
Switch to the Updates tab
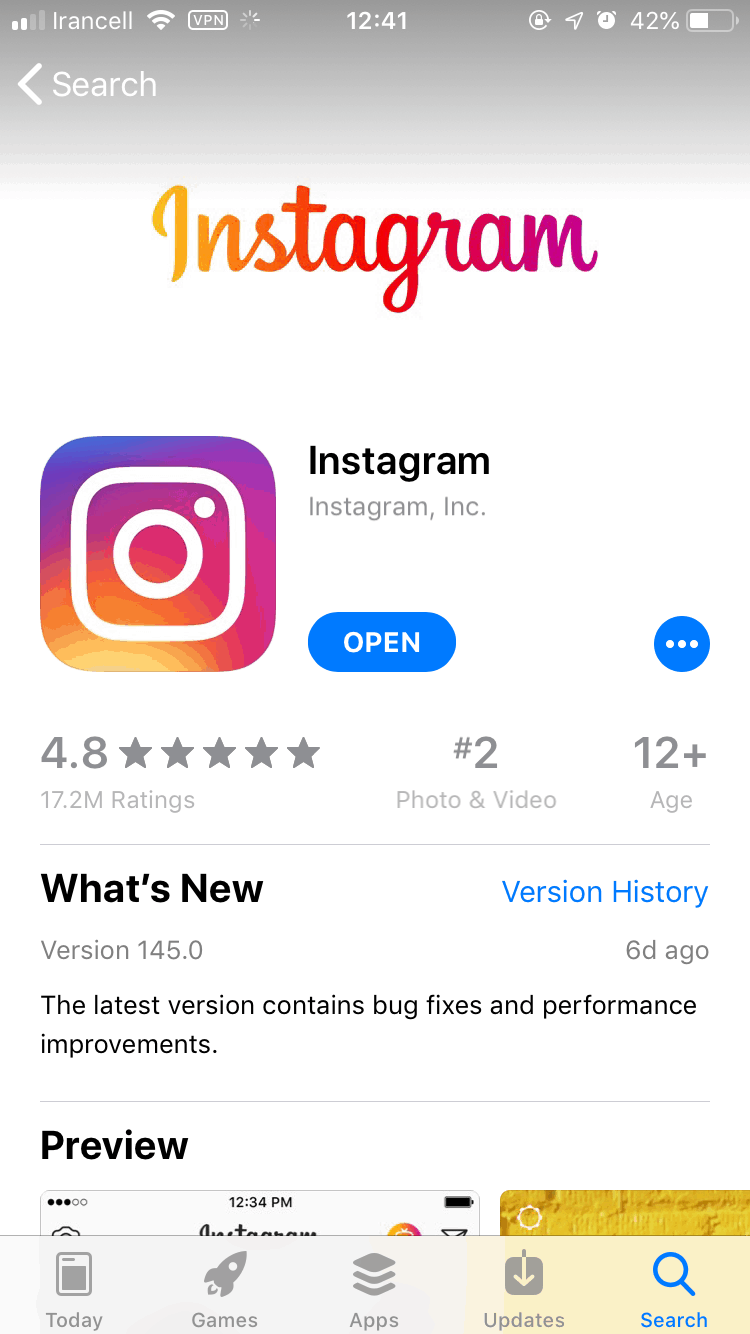tap(524, 1290)
